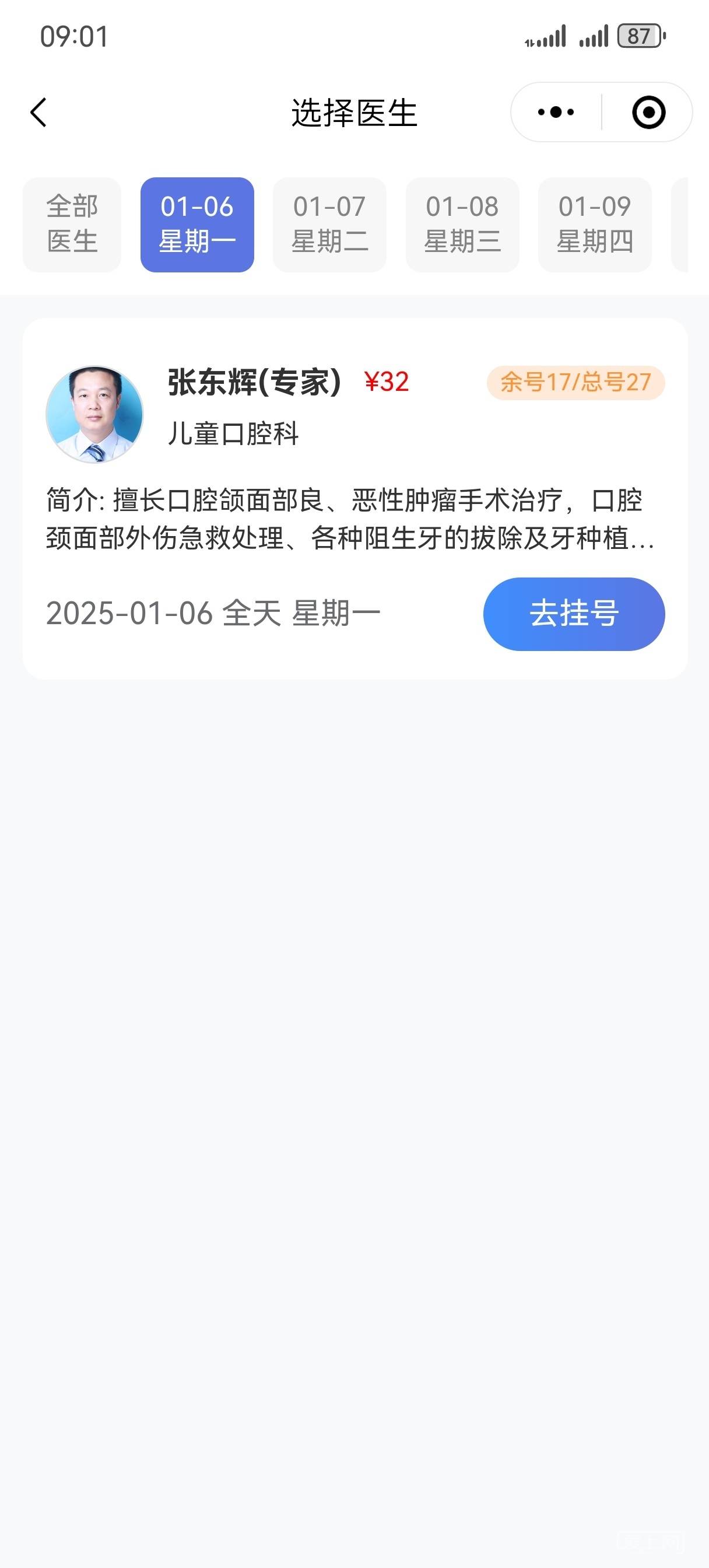Open the mini program more-options menu
Screen dimensions: 709x1568
(x=556, y=113)
